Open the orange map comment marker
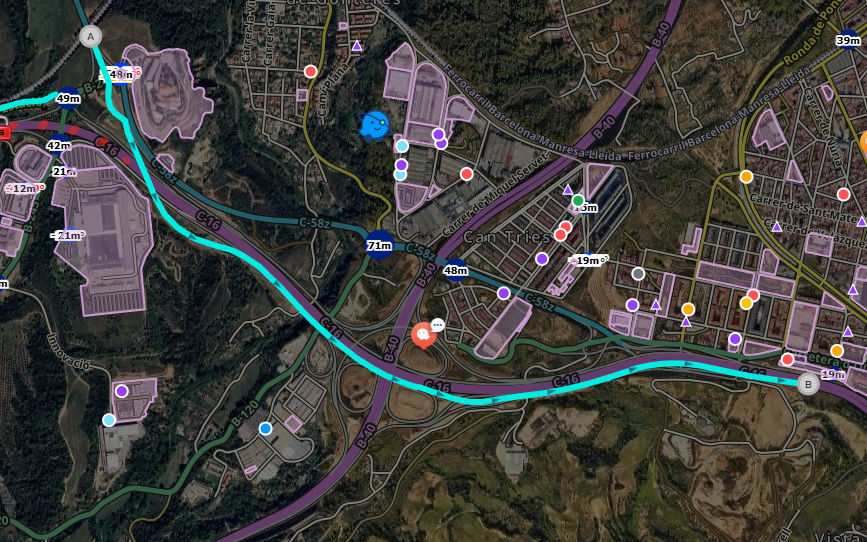Viewport: 867px width, 542px height. point(423,334)
